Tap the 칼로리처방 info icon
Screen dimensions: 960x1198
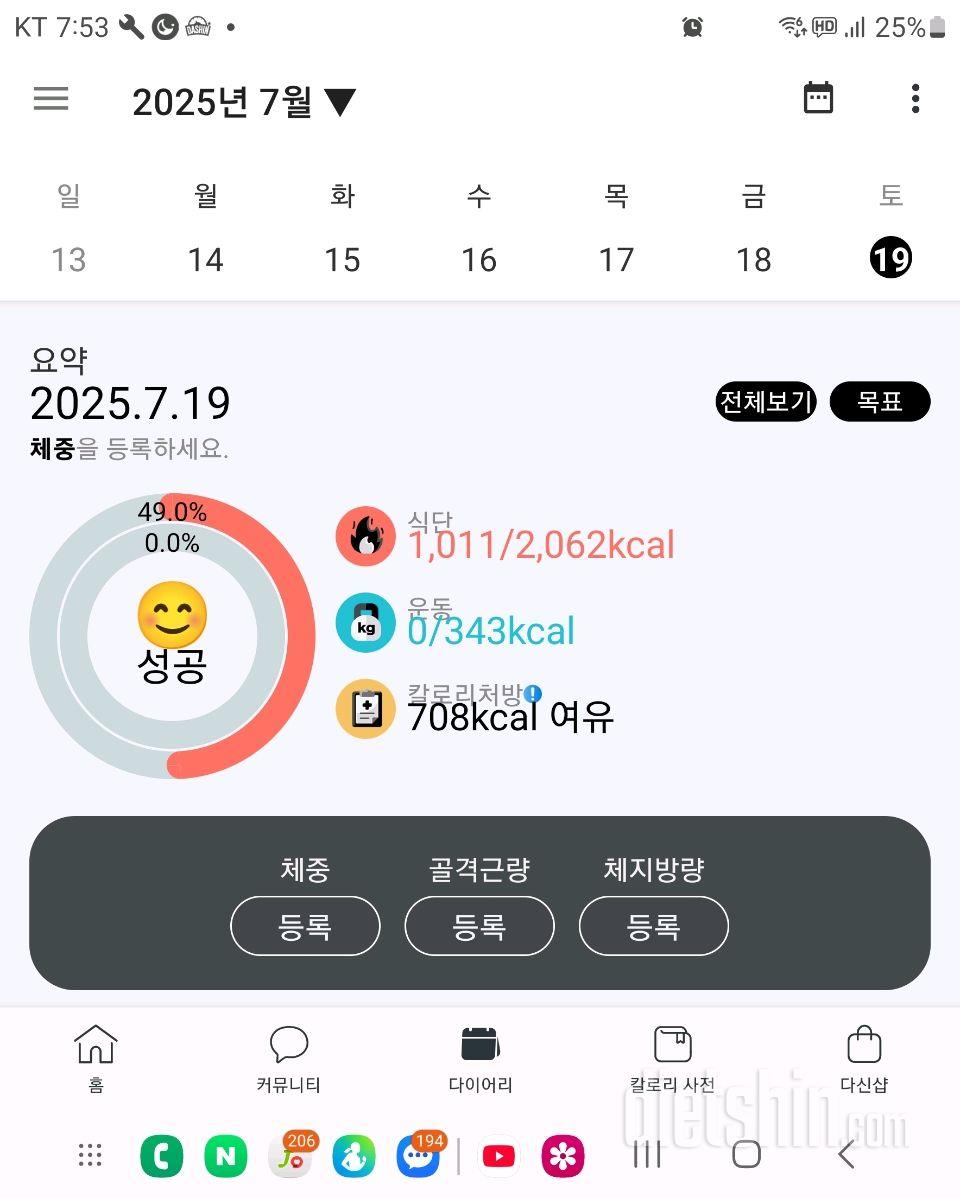(x=533, y=694)
